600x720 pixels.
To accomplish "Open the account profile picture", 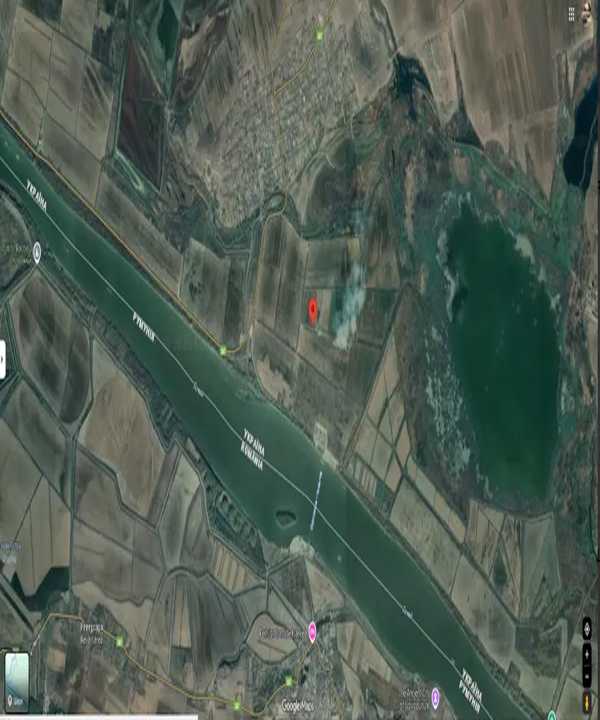I will [x=589, y=12].
